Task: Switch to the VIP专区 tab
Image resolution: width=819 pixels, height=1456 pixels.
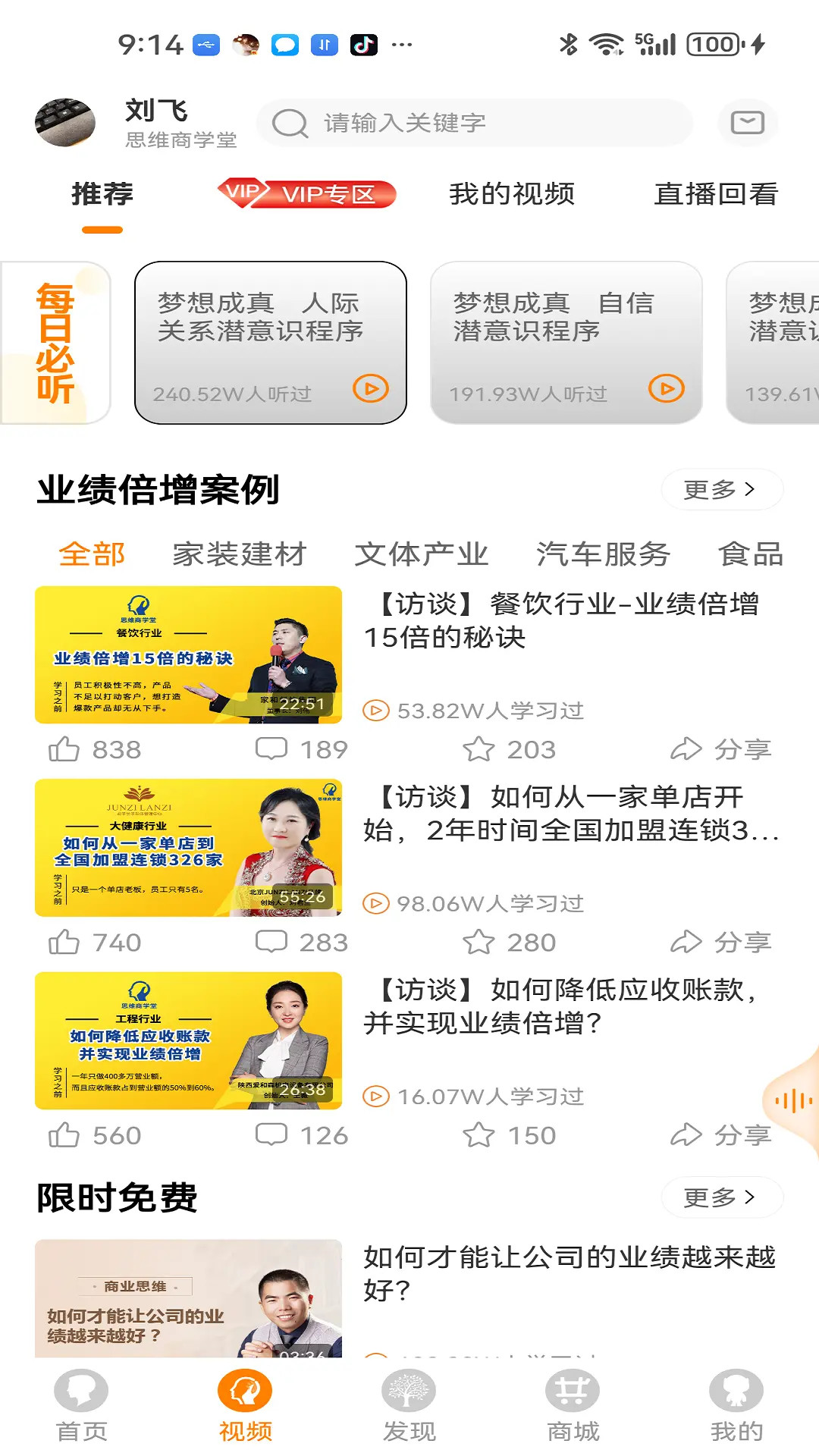Action: (307, 193)
